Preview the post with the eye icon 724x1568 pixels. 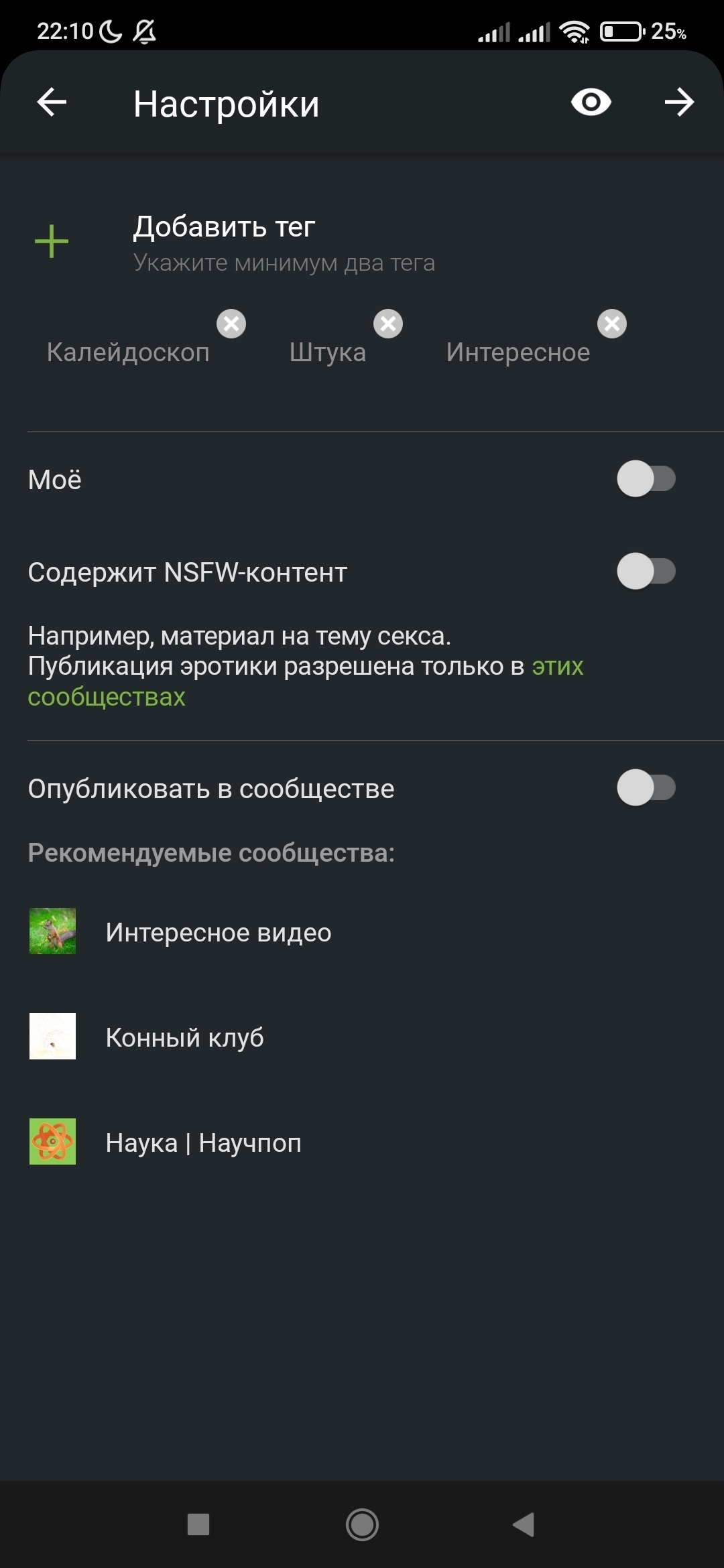[591, 103]
